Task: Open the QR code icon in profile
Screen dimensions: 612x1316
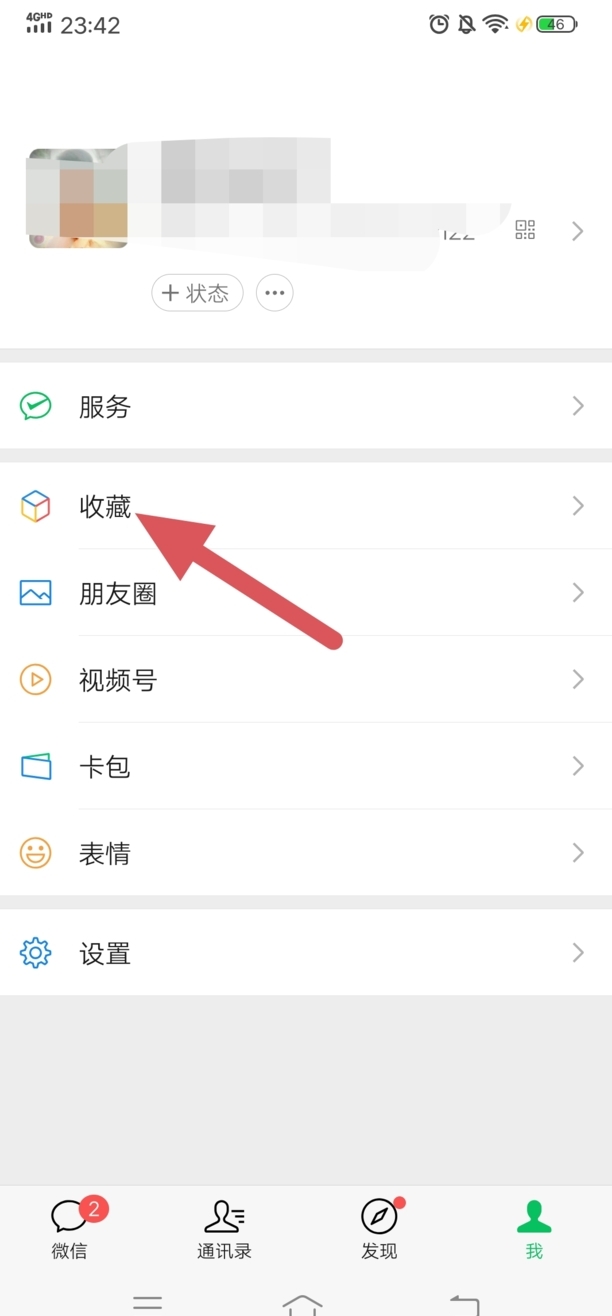Action: (525, 231)
